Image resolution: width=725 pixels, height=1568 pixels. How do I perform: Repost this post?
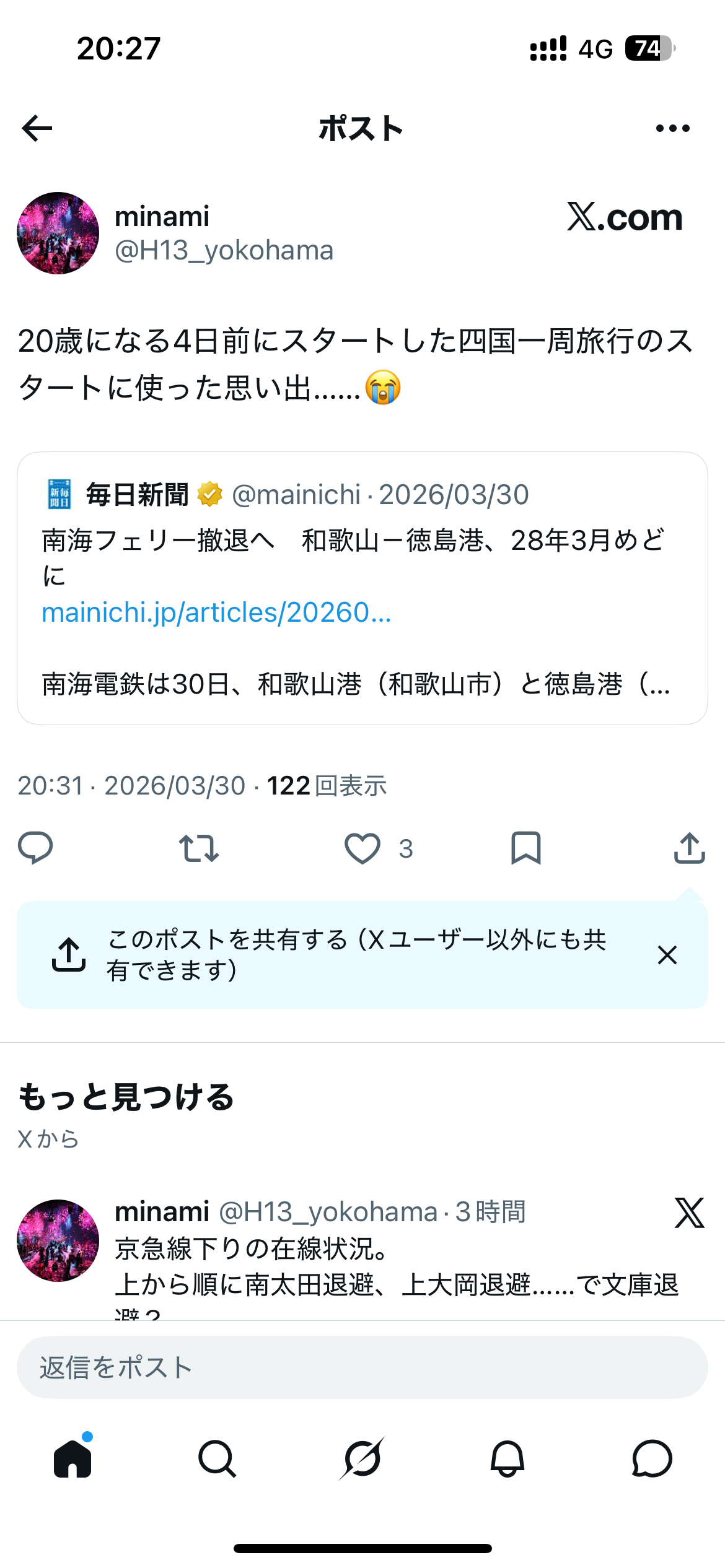(x=198, y=848)
